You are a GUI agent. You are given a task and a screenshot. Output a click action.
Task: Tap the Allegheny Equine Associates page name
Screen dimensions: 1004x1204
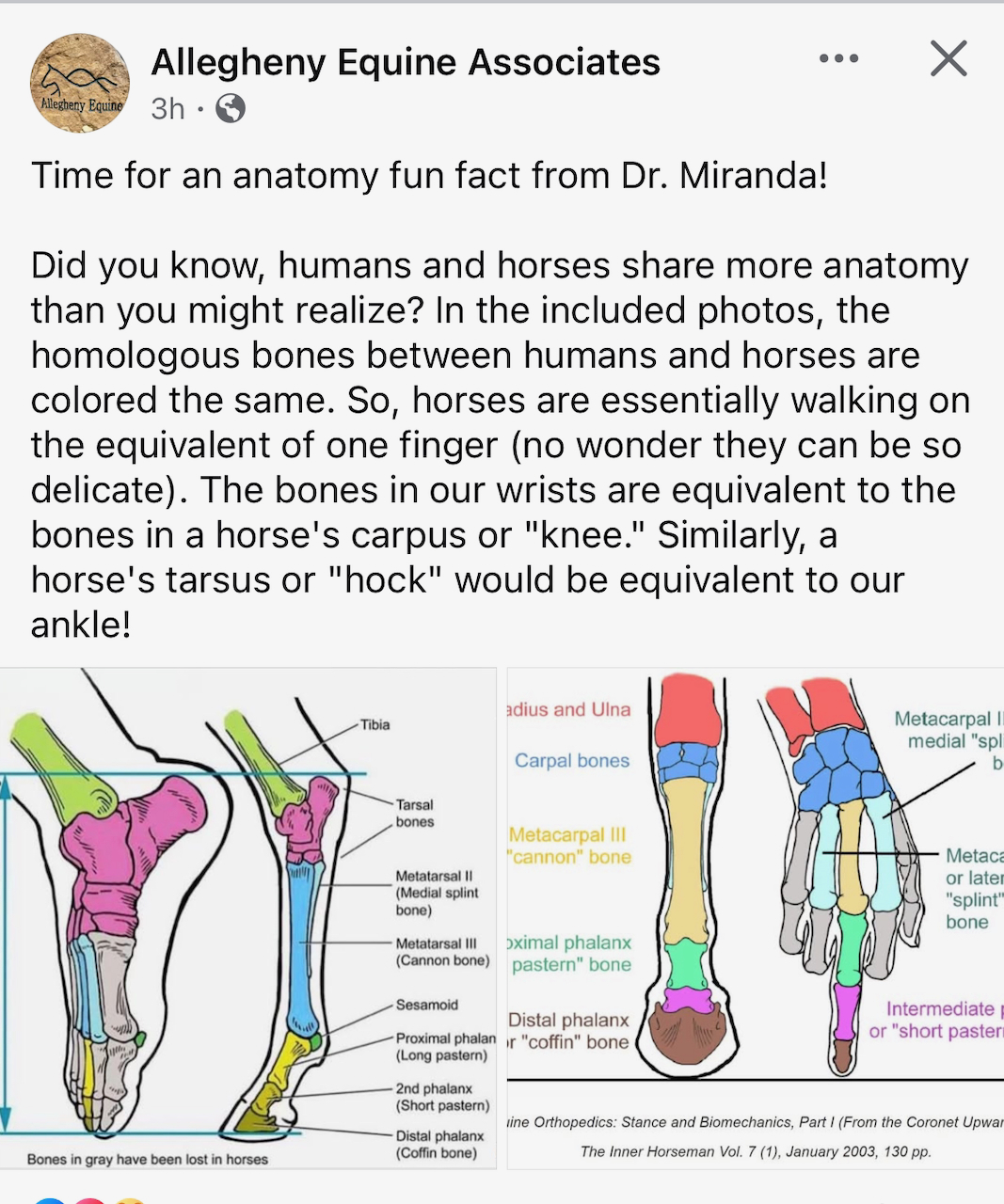pyautogui.click(x=405, y=62)
